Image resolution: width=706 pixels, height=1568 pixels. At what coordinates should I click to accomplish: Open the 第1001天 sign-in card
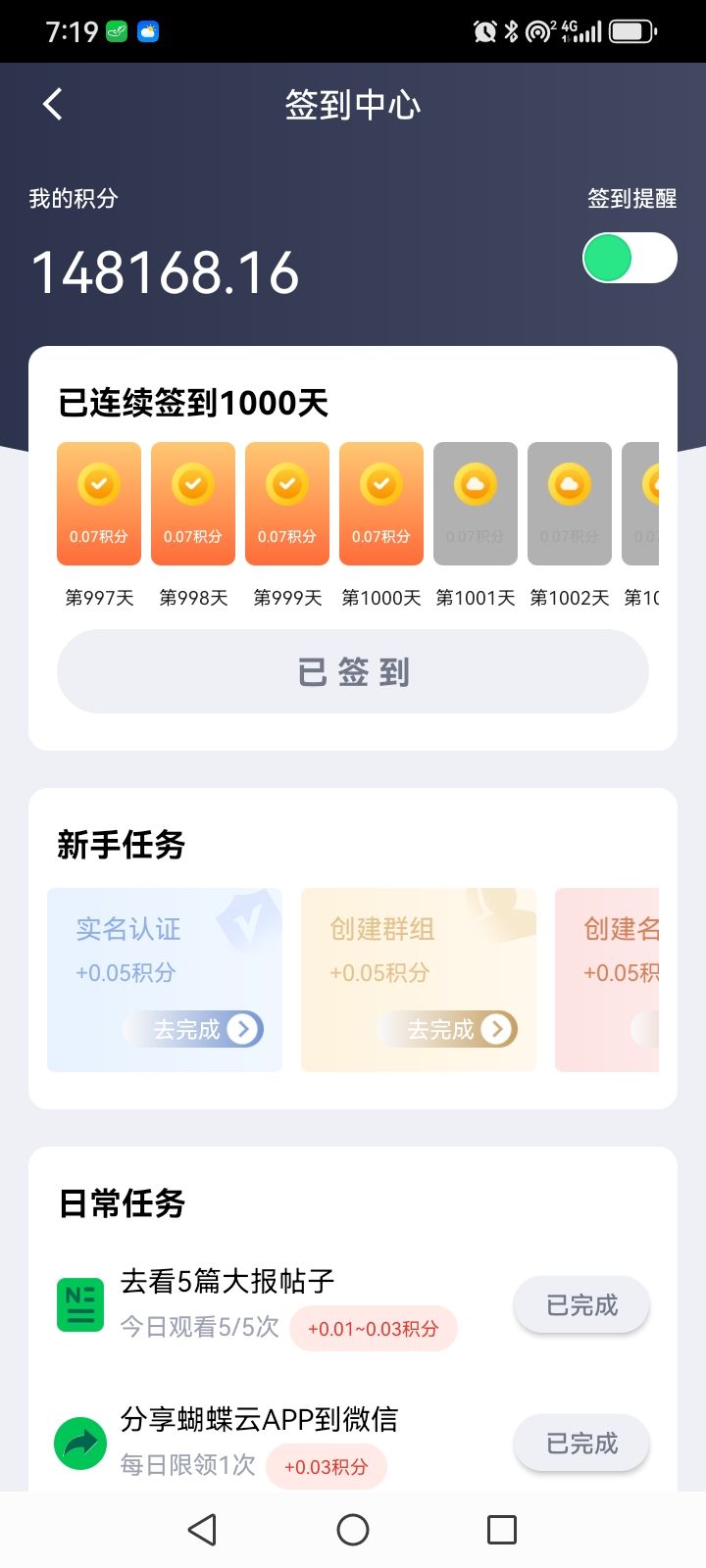pos(476,505)
